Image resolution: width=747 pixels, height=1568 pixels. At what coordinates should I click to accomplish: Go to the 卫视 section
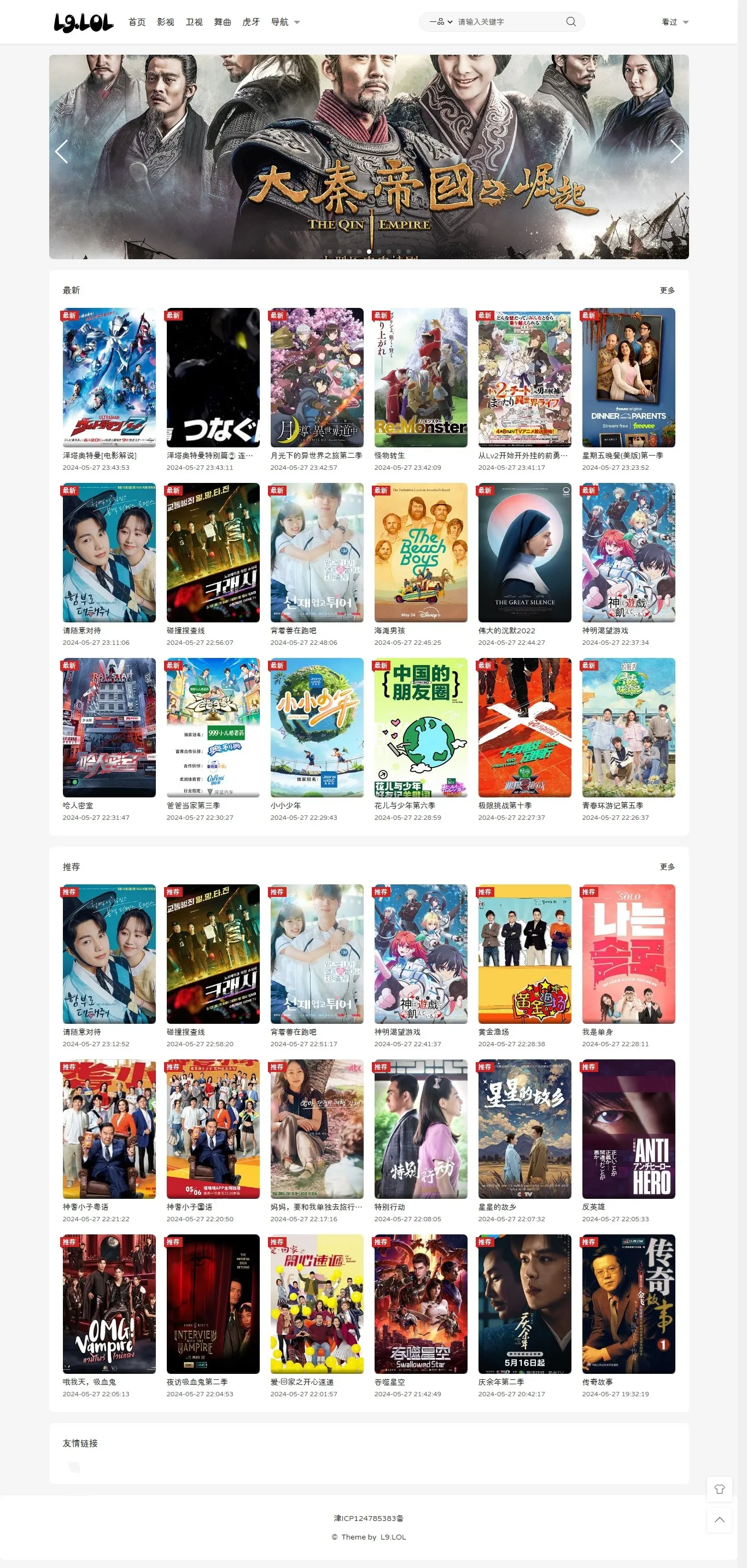[194, 22]
